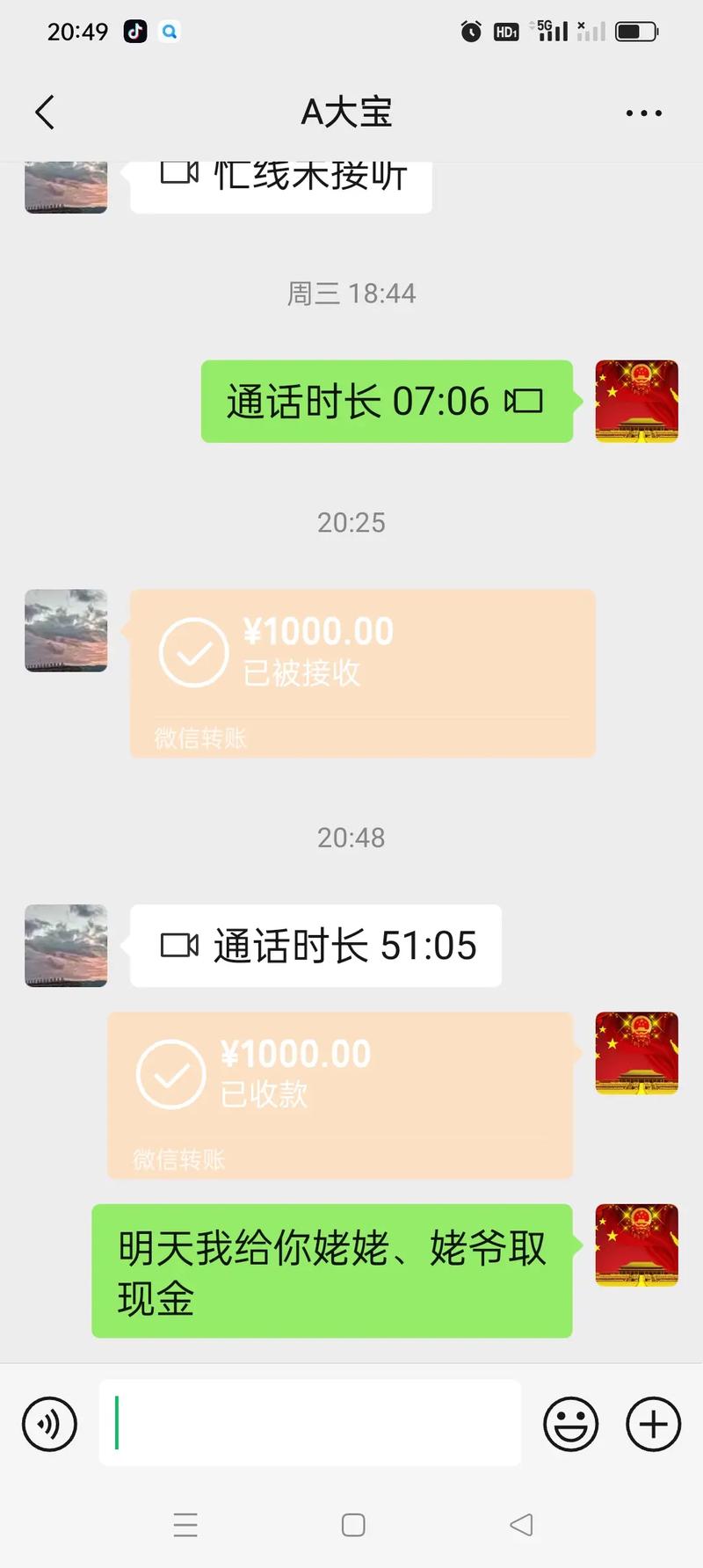Viewport: 703px width, 1568px height.
Task: Go back from the A大宝 chat
Action: click(46, 113)
